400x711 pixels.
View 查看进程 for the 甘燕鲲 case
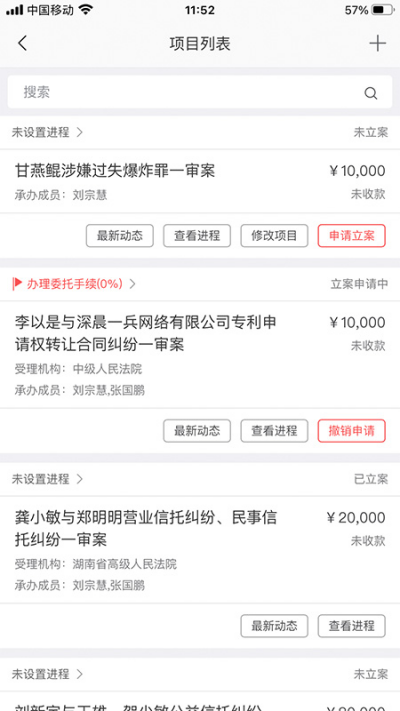pyautogui.click(x=197, y=236)
